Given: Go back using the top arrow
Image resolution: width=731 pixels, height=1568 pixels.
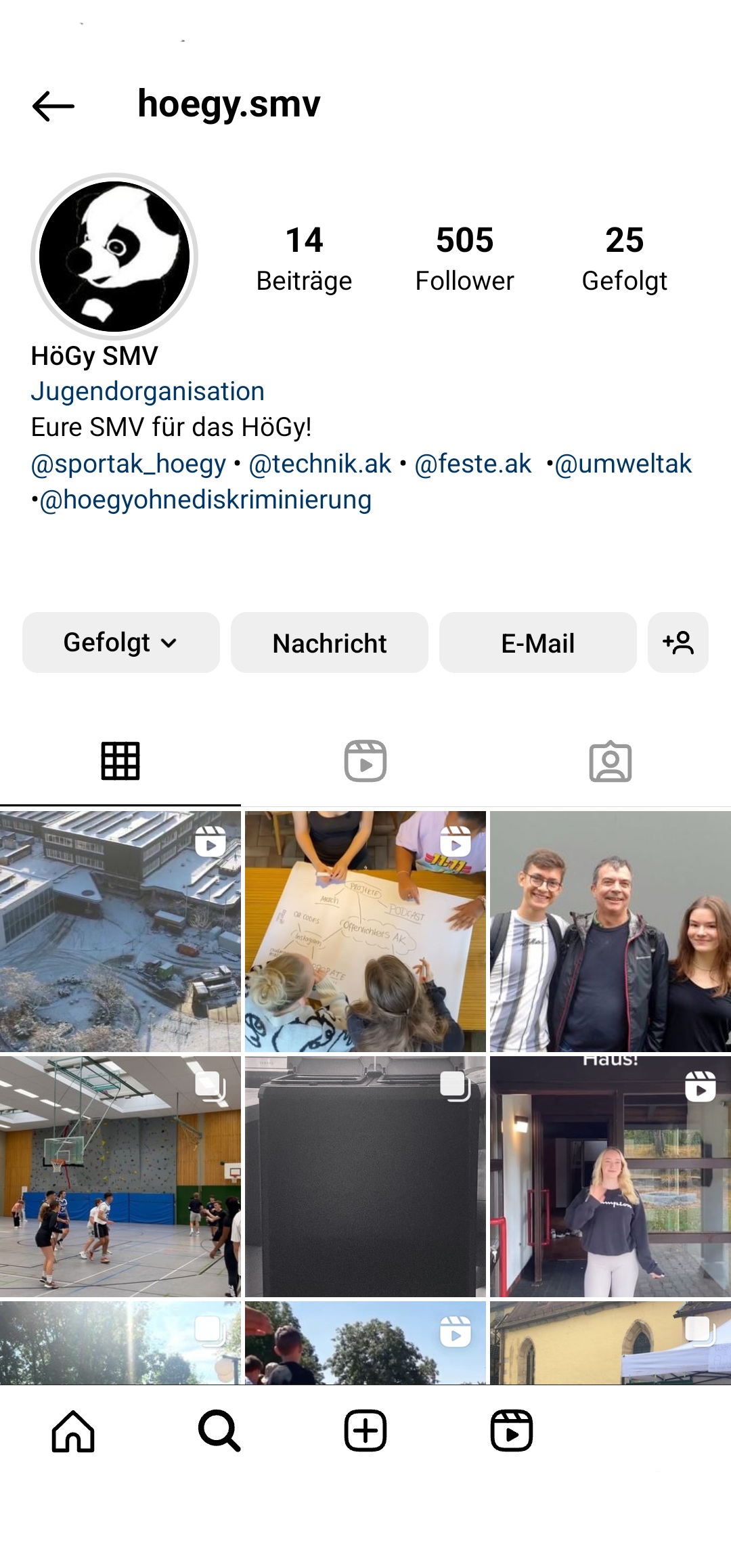Looking at the screenshot, I should (x=53, y=106).
